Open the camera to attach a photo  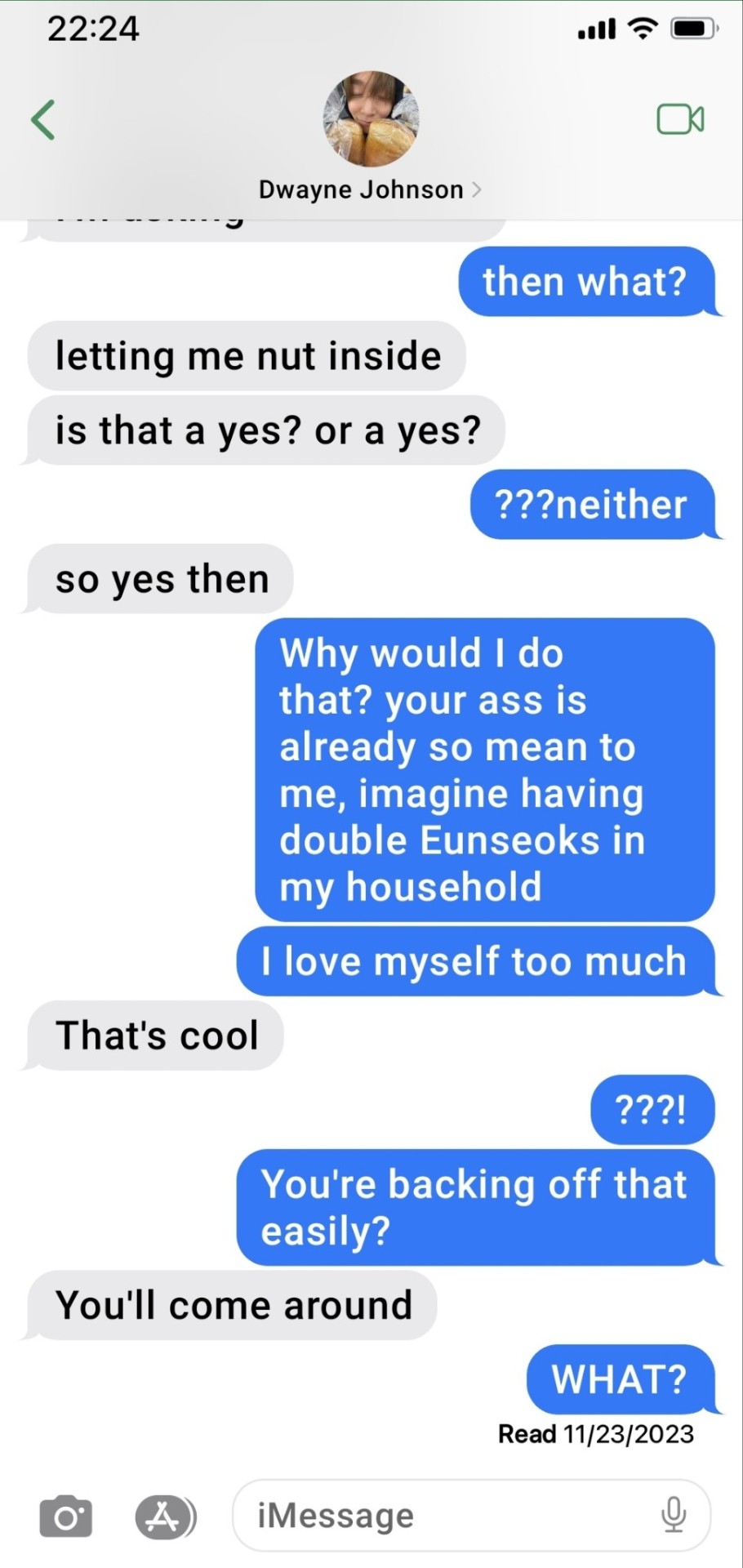tap(65, 1517)
